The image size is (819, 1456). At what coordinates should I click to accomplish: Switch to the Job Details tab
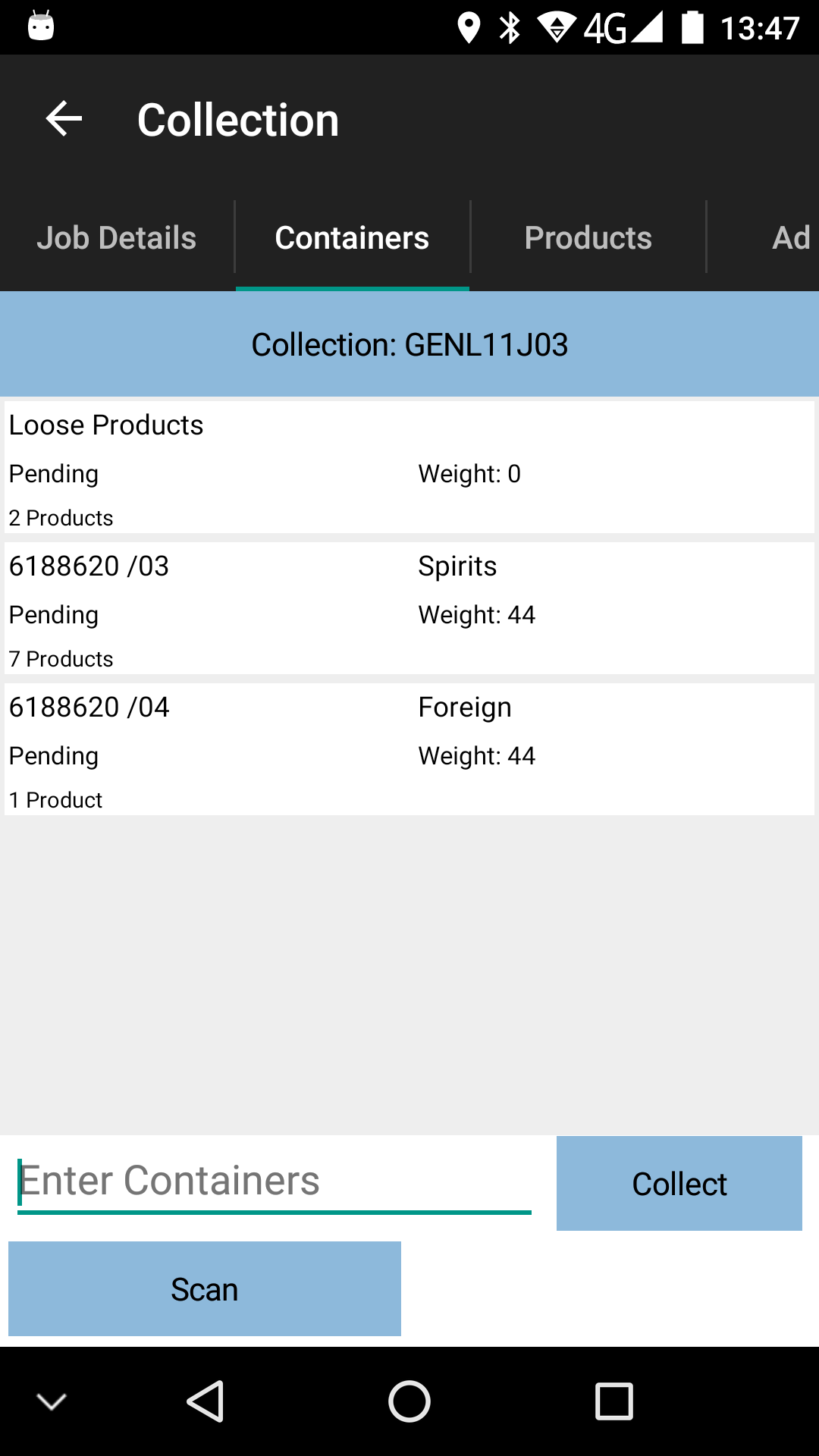(x=117, y=237)
